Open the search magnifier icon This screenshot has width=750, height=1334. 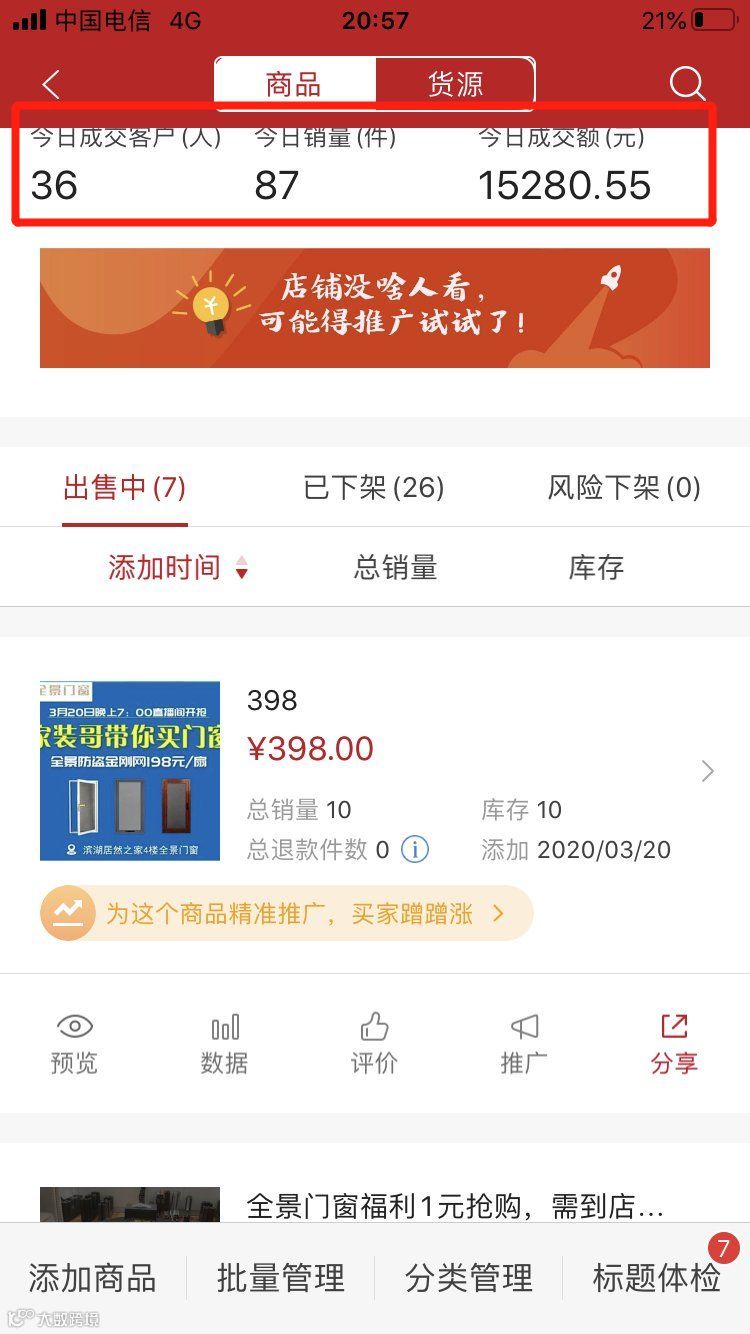point(687,85)
